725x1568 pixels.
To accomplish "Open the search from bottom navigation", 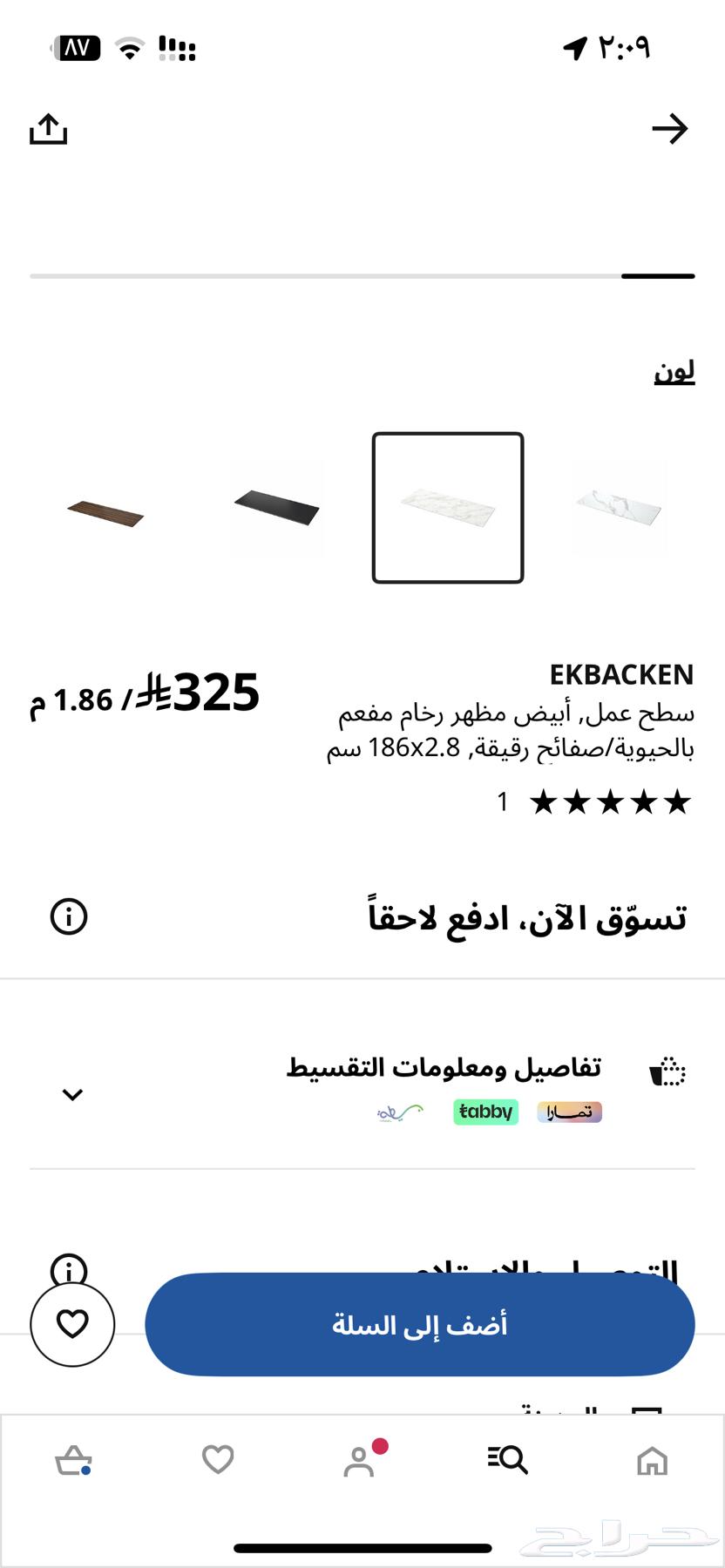I will point(507,1461).
